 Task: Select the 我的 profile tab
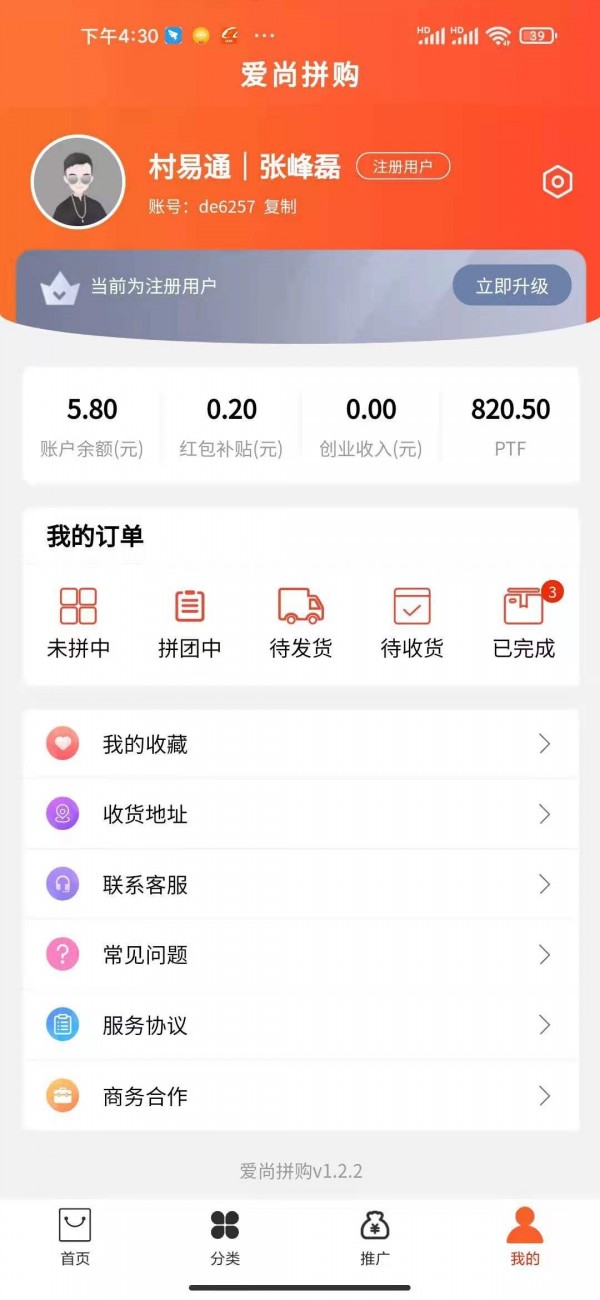click(525, 1237)
